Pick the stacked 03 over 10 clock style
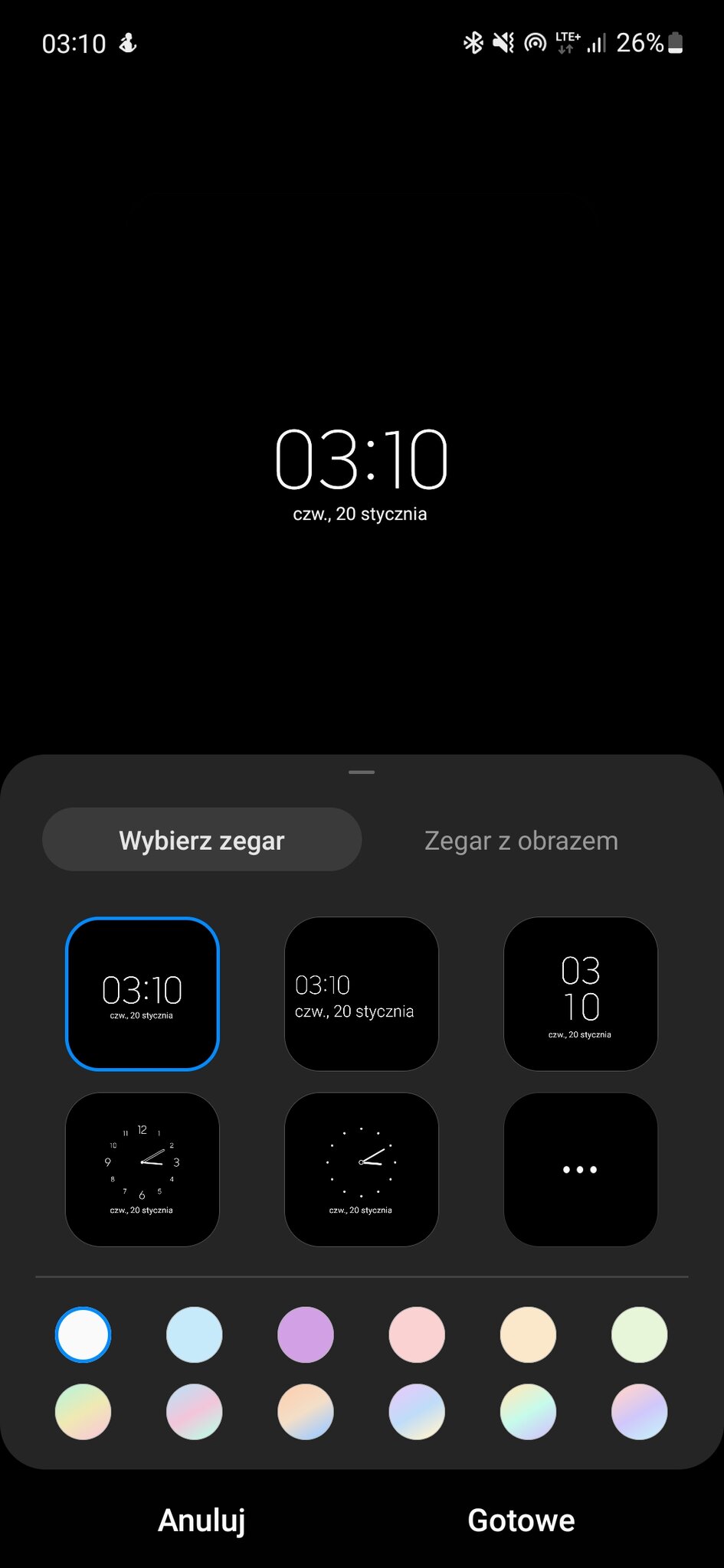The width and height of the screenshot is (724, 1568). pos(581,994)
